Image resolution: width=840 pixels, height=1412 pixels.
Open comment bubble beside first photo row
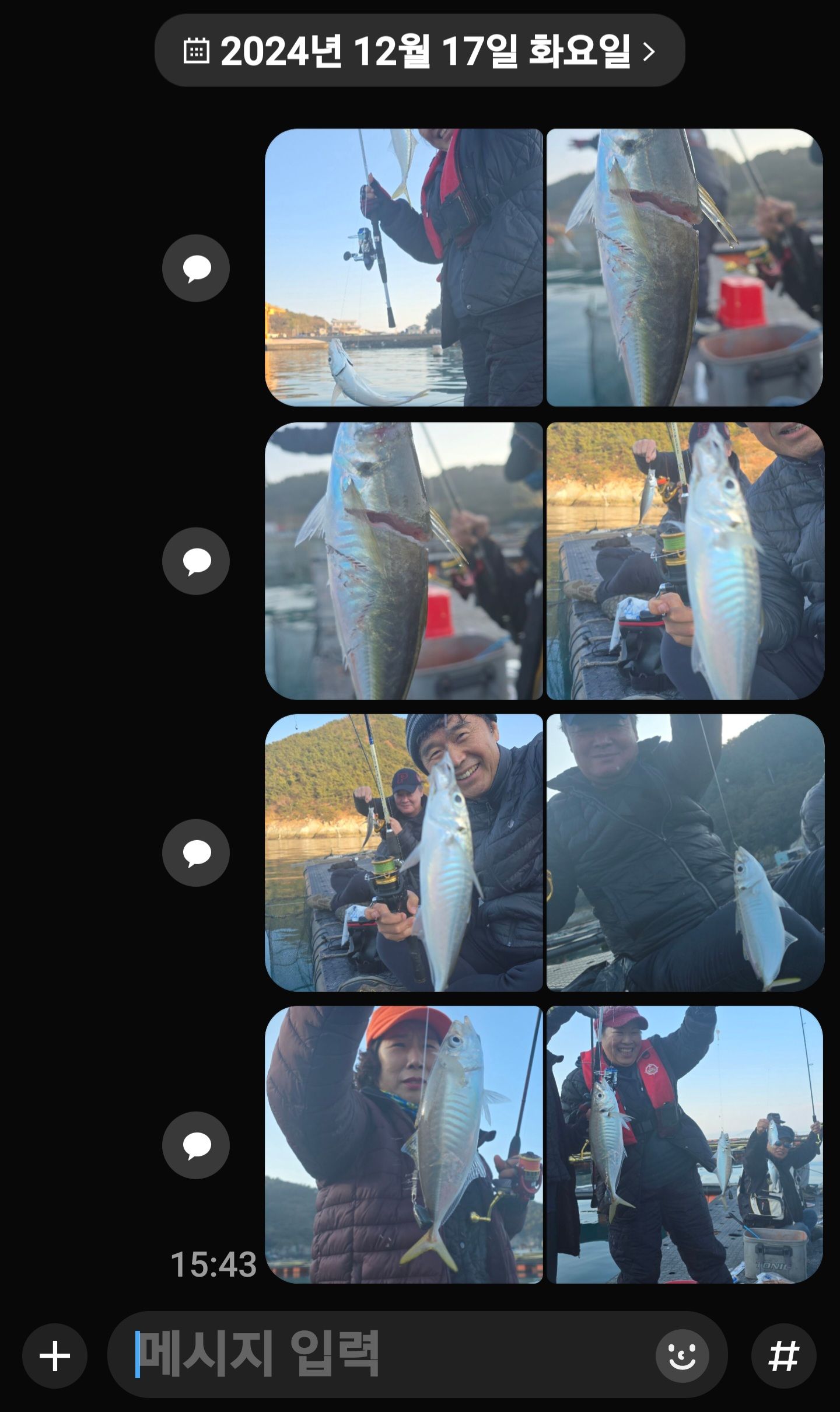tap(196, 268)
